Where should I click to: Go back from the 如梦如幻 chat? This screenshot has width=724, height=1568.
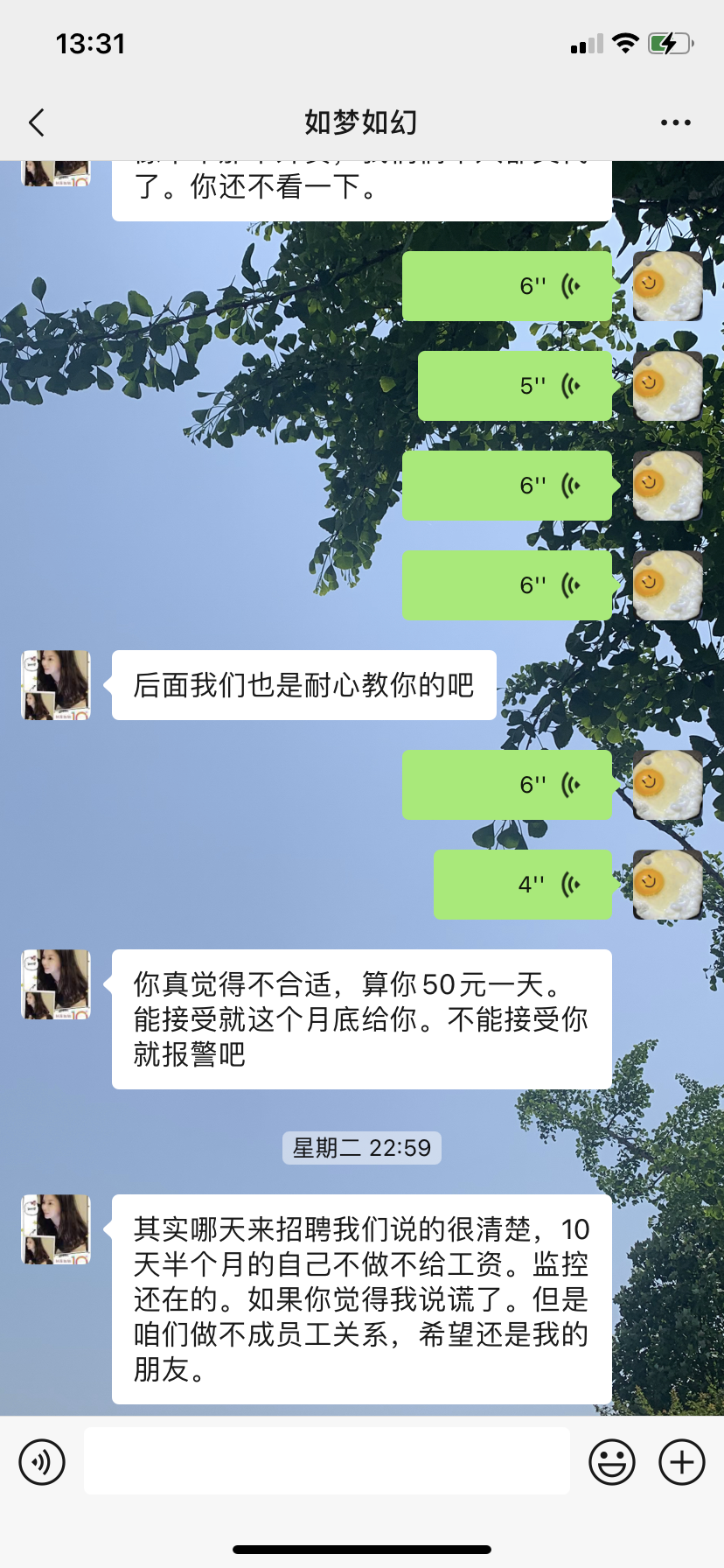pos(37,122)
